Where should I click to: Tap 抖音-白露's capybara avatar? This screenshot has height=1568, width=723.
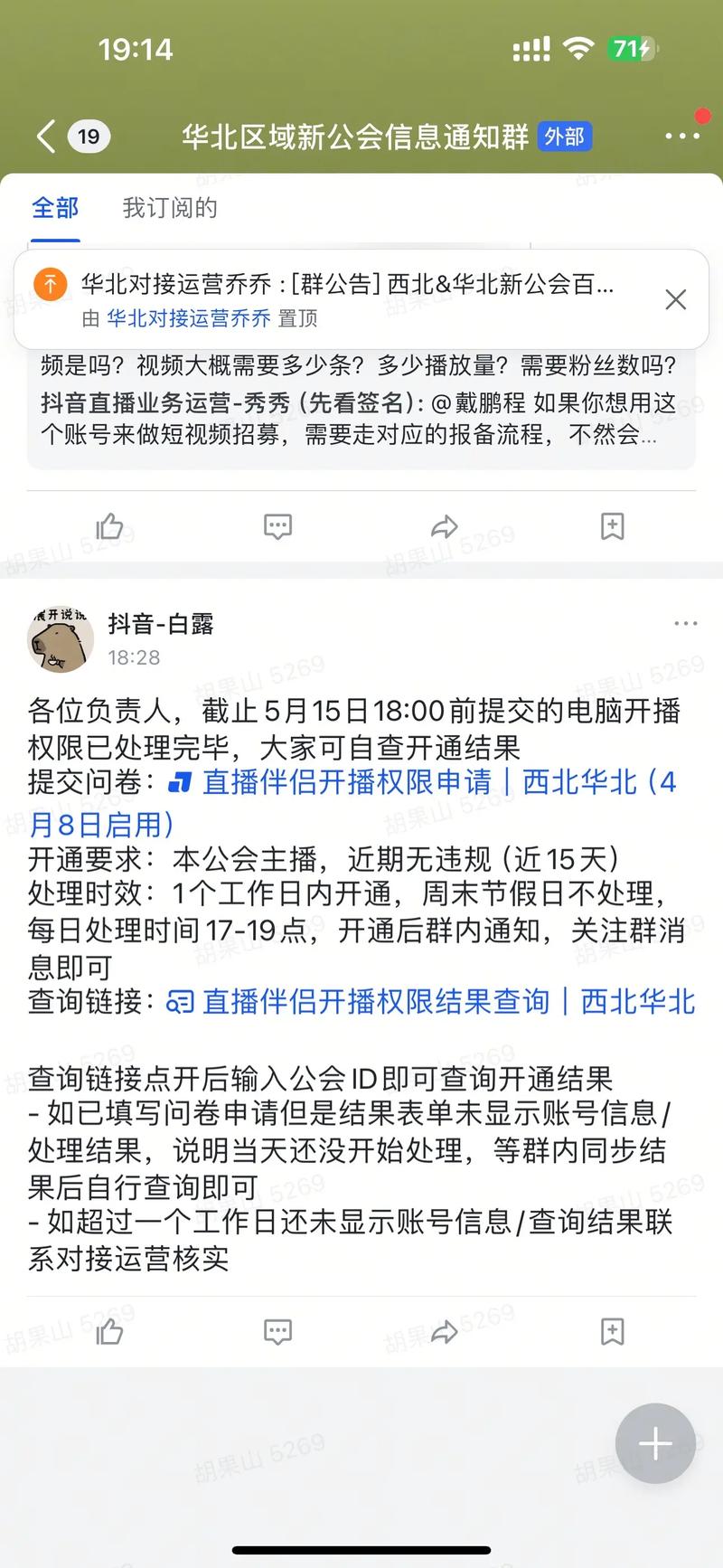coord(59,638)
